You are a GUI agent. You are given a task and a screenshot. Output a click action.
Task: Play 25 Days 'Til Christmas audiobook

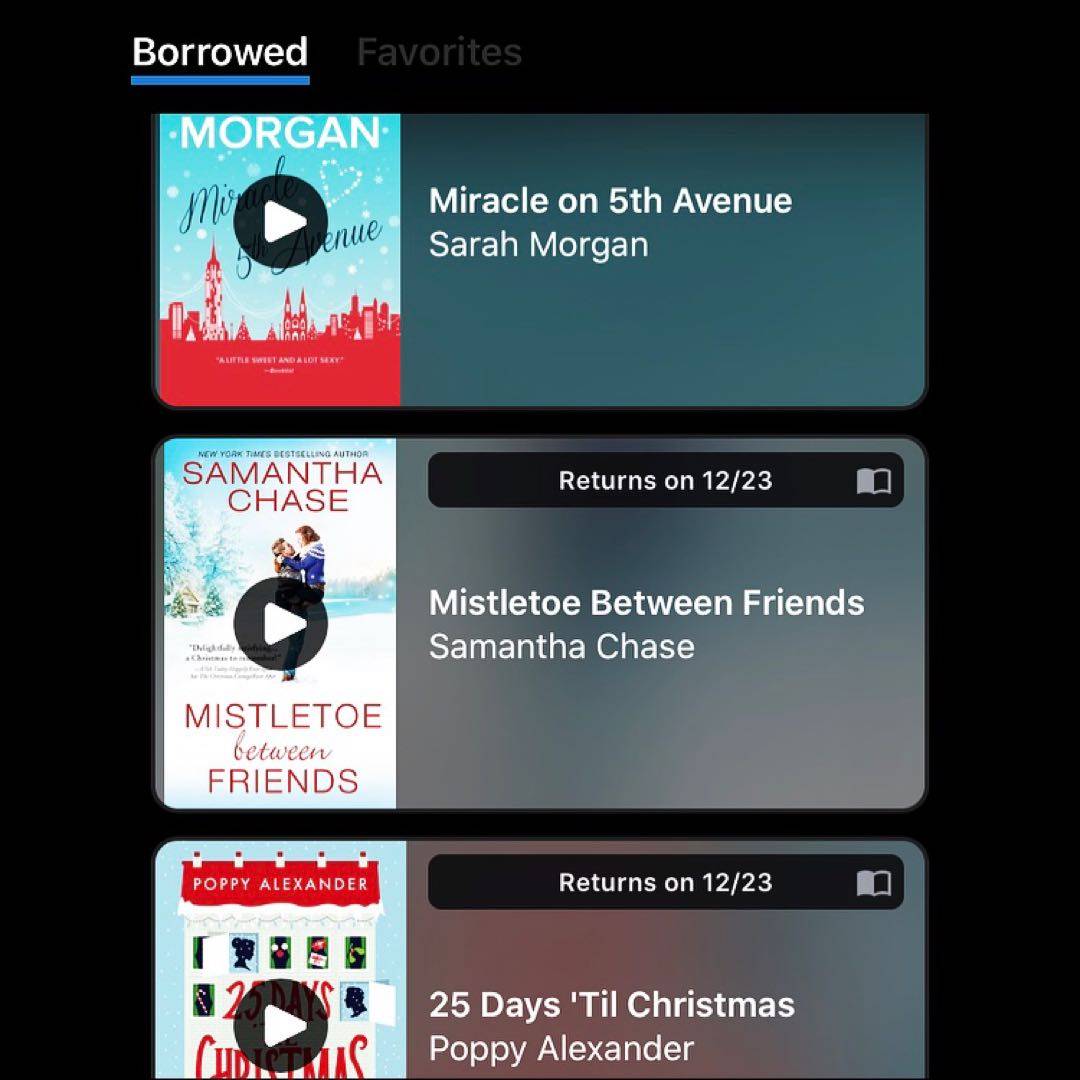tap(280, 1026)
